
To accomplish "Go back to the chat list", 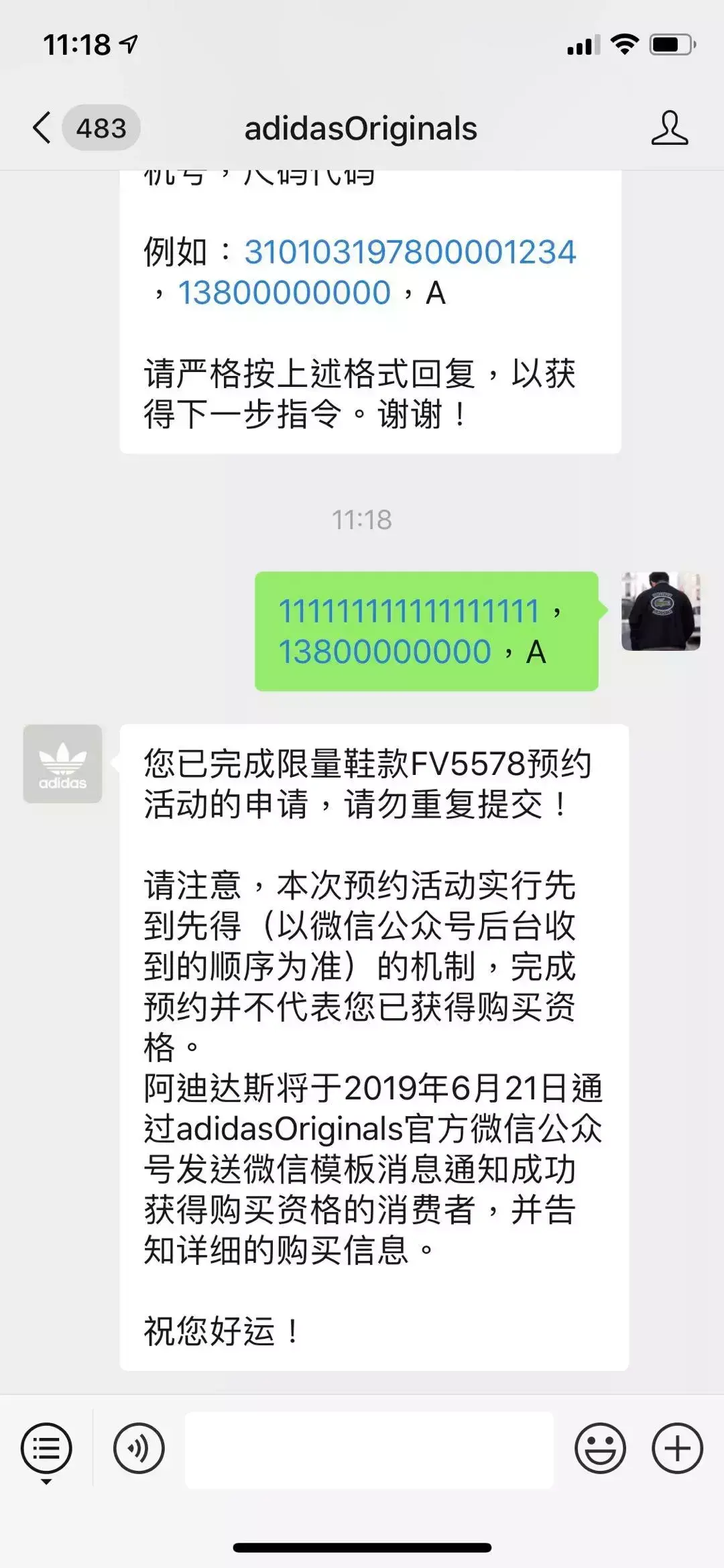I will pos(42,128).
